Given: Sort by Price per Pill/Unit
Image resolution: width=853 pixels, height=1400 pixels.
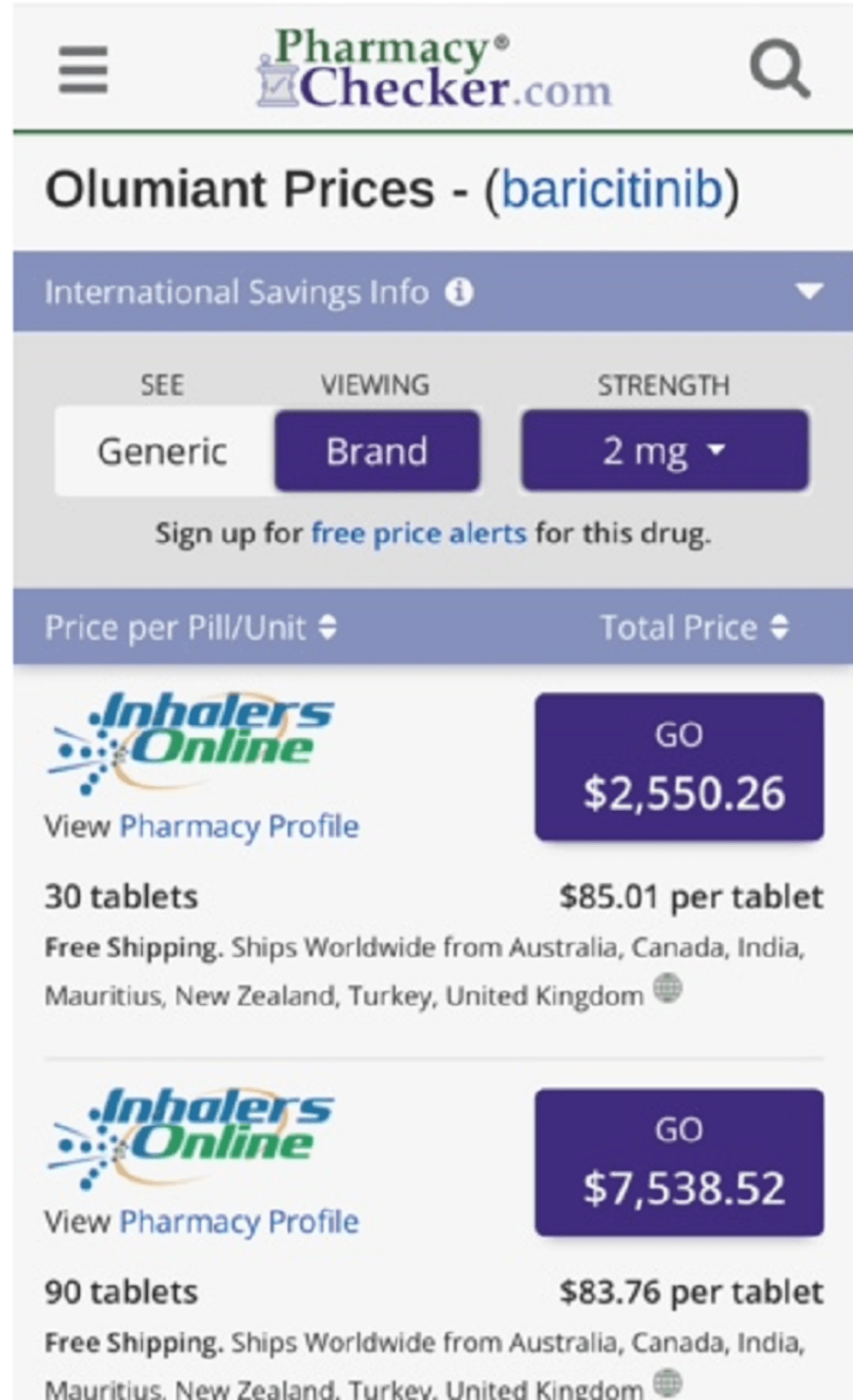Looking at the screenshot, I should point(191,627).
